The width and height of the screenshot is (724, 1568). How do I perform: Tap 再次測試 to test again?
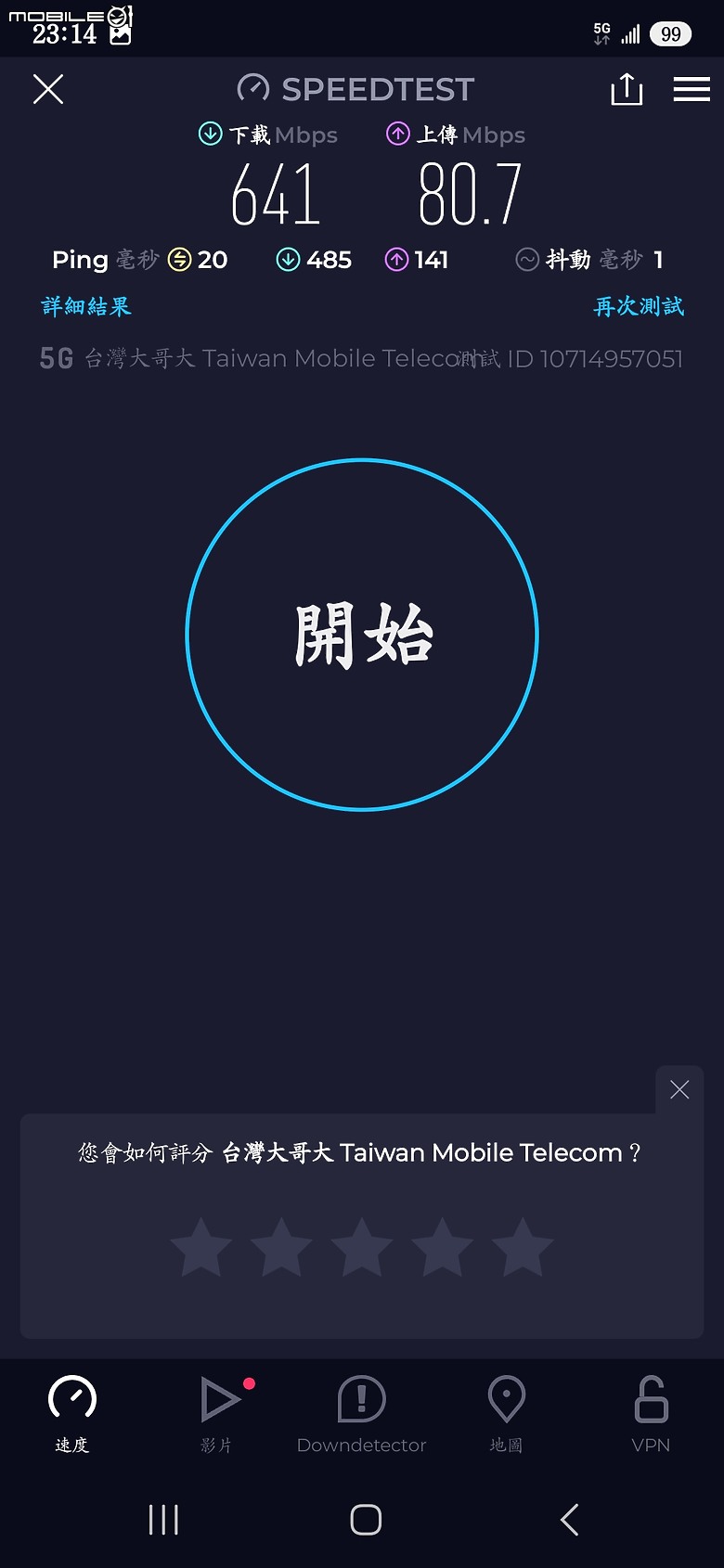coord(639,306)
